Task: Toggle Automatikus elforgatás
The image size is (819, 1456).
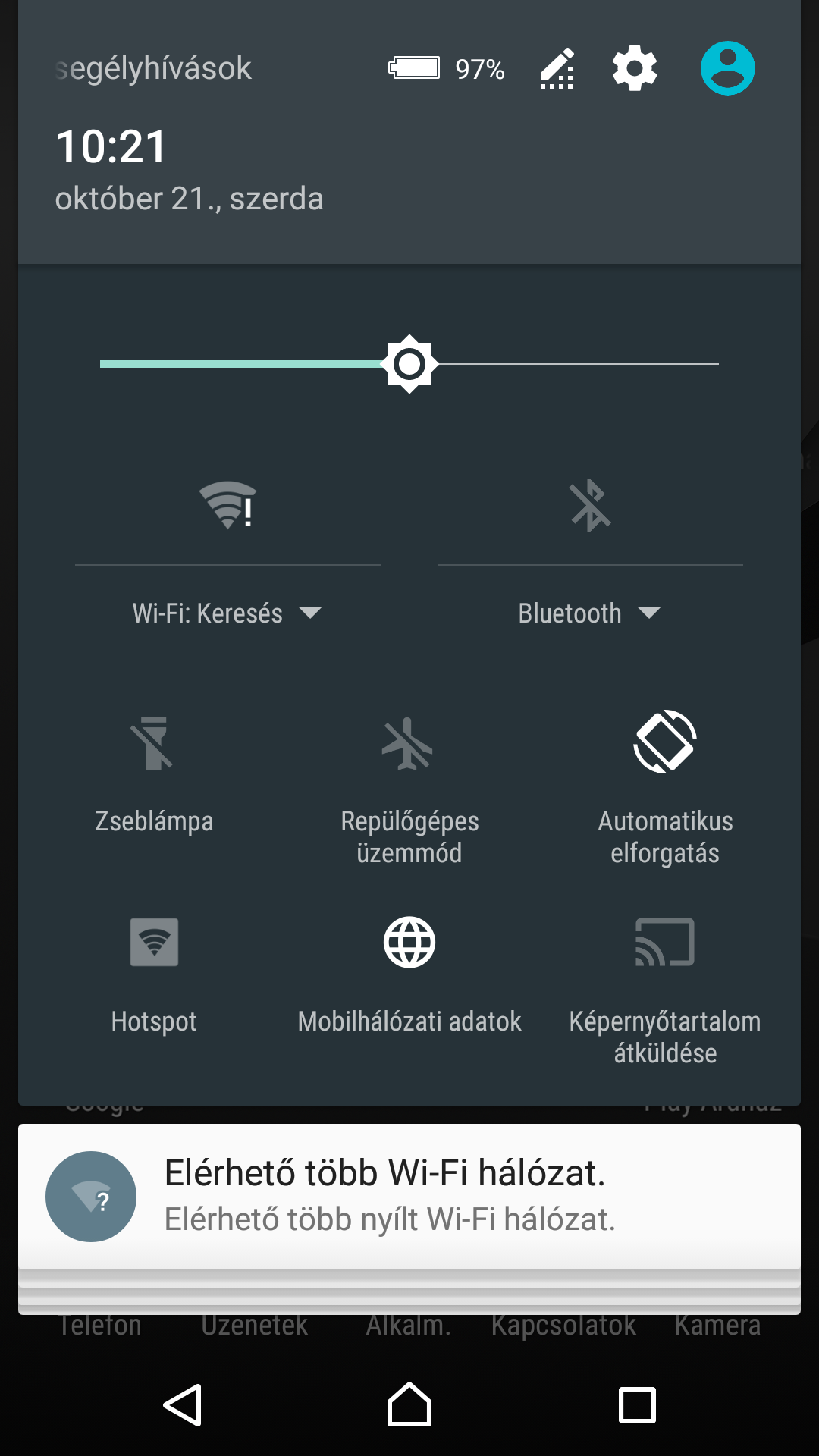Action: (x=665, y=743)
